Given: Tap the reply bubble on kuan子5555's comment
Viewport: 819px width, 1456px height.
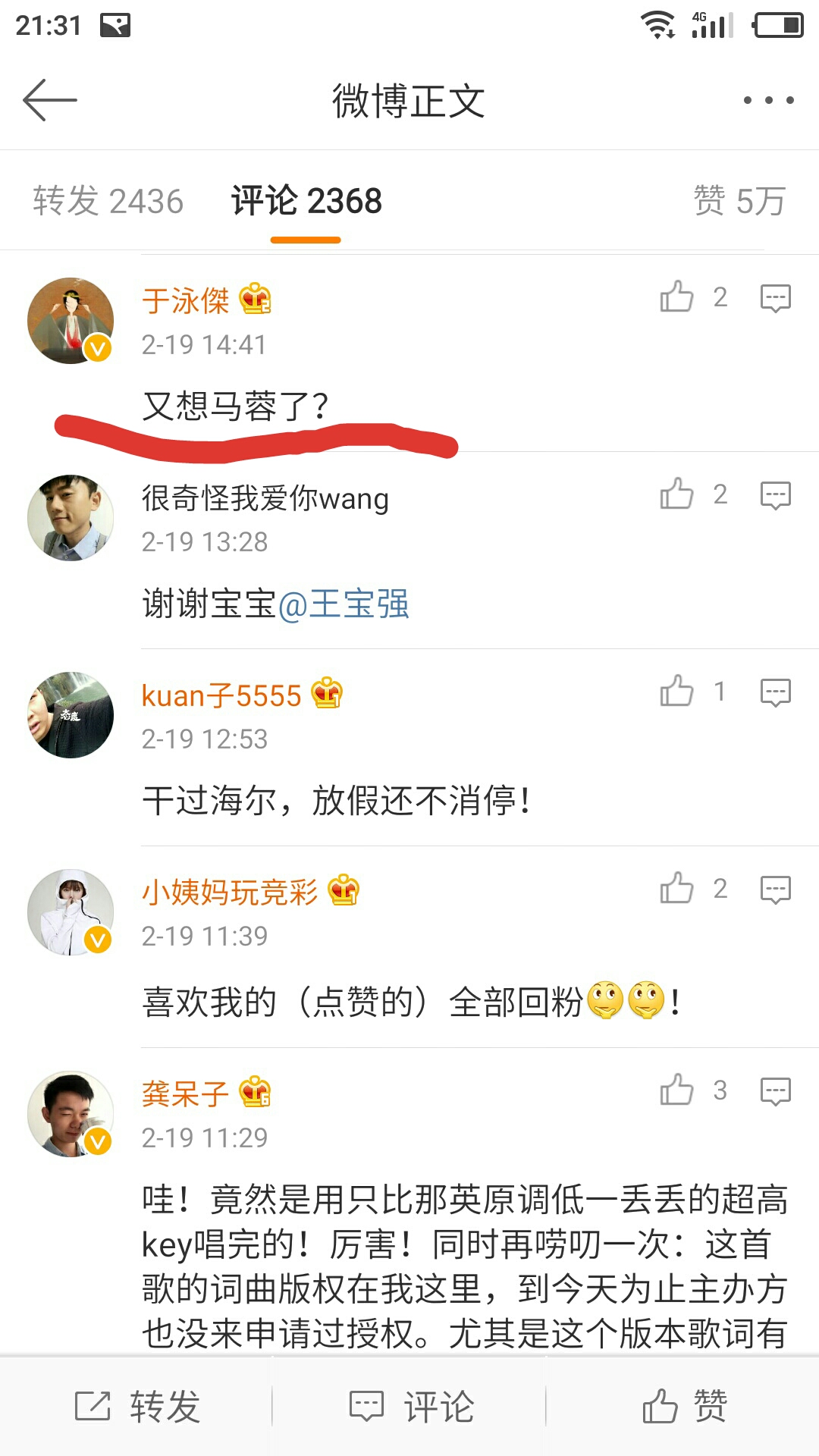Looking at the screenshot, I should 775,690.
